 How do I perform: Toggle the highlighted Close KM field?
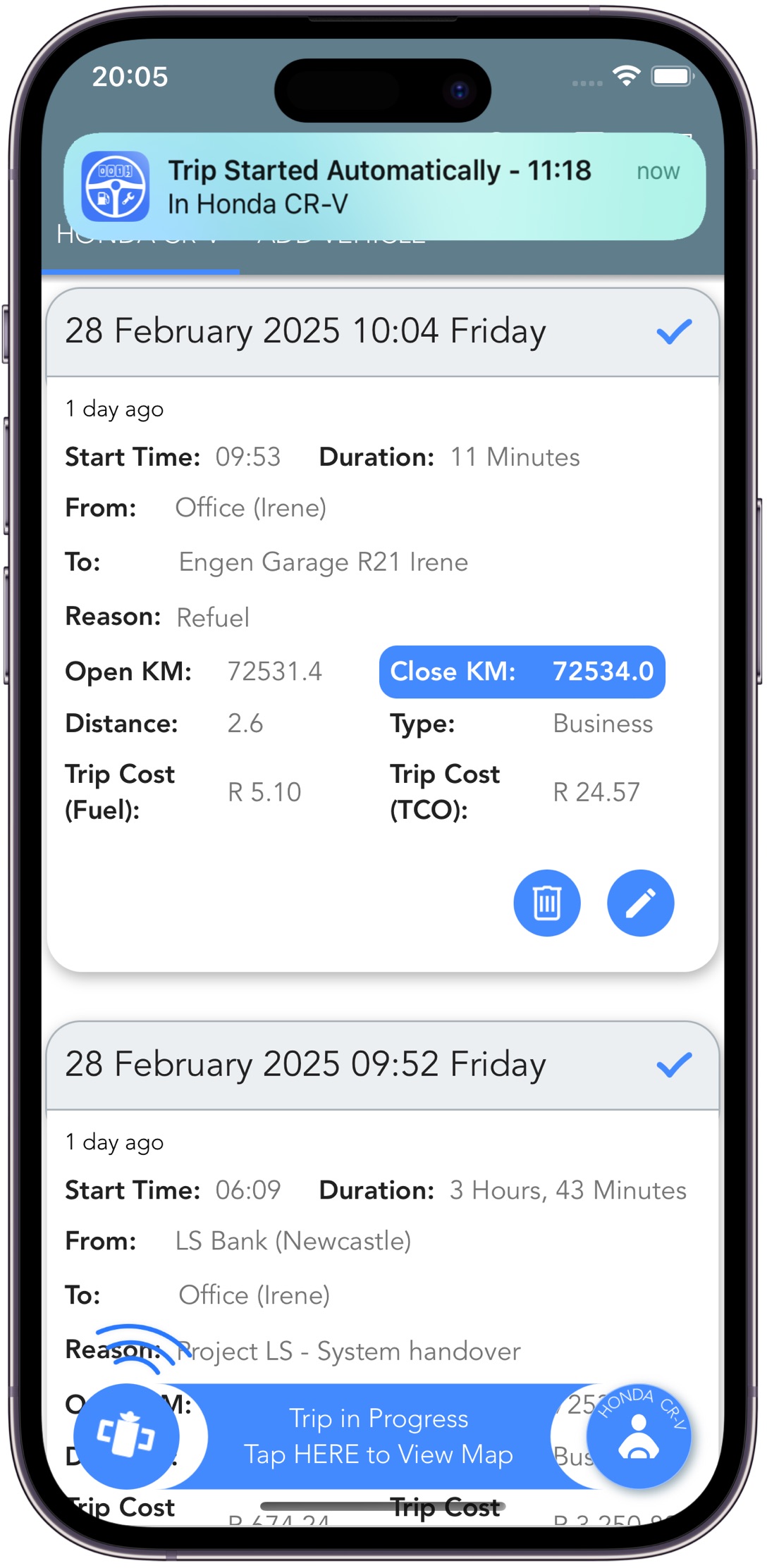[522, 672]
